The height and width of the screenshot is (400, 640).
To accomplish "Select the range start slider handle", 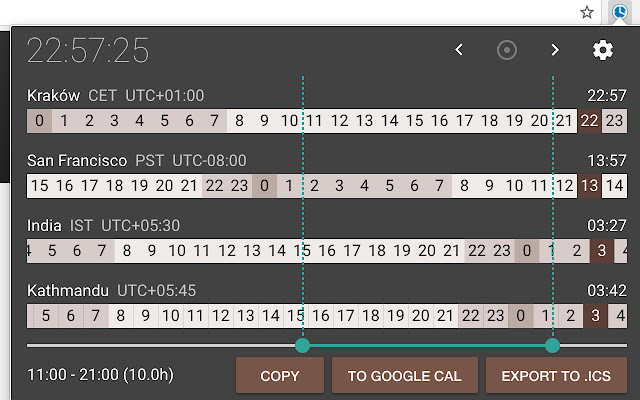I will coord(302,345).
